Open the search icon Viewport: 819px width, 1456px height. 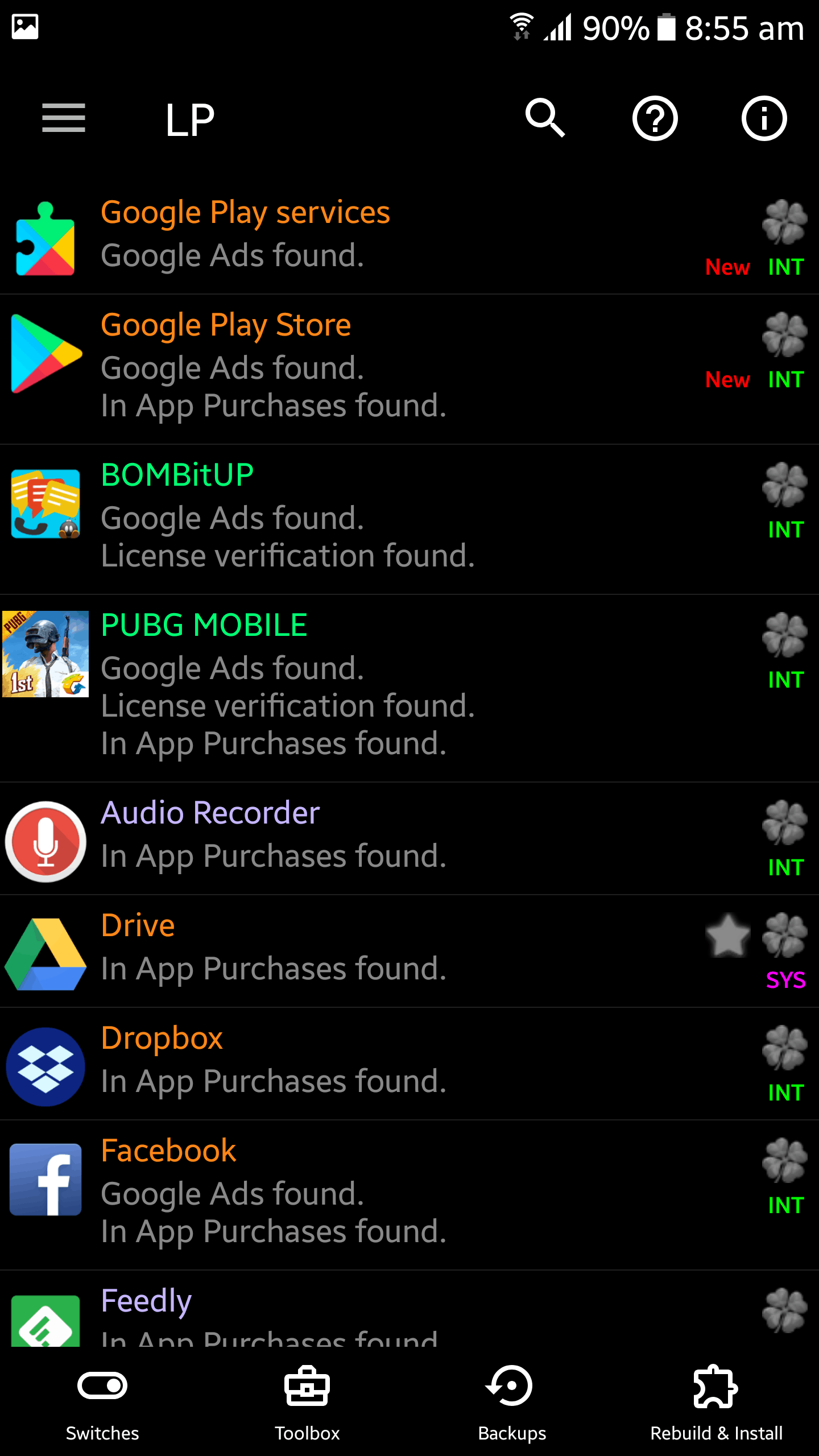(545, 118)
